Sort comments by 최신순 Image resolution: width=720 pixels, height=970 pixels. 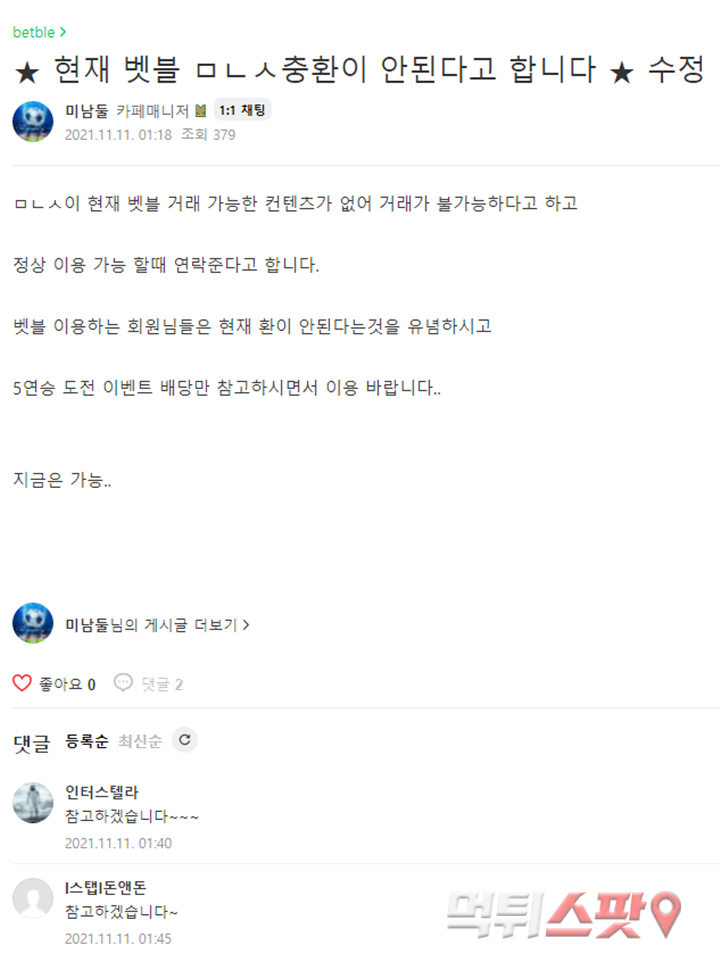tap(138, 741)
